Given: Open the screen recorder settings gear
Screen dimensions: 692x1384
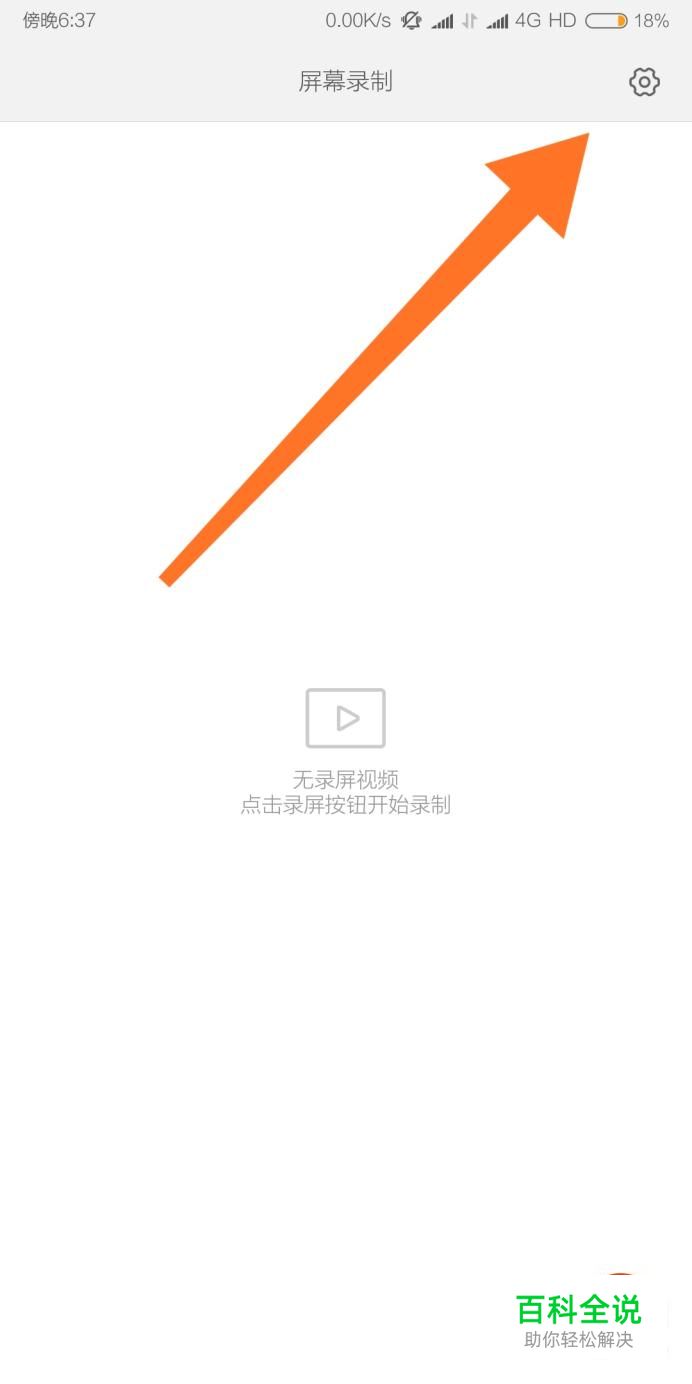Looking at the screenshot, I should click(644, 82).
